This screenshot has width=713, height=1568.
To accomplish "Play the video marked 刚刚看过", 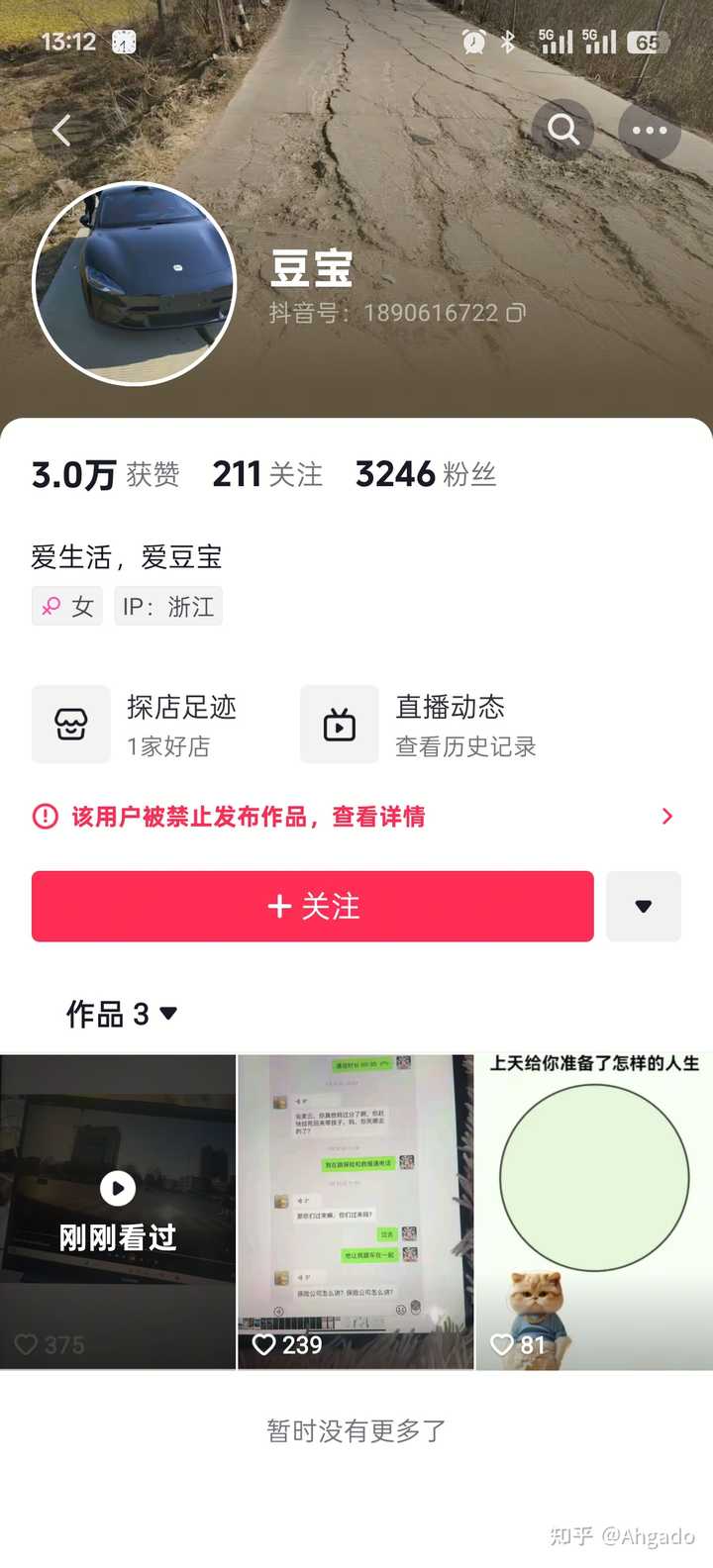I will tap(118, 1211).
